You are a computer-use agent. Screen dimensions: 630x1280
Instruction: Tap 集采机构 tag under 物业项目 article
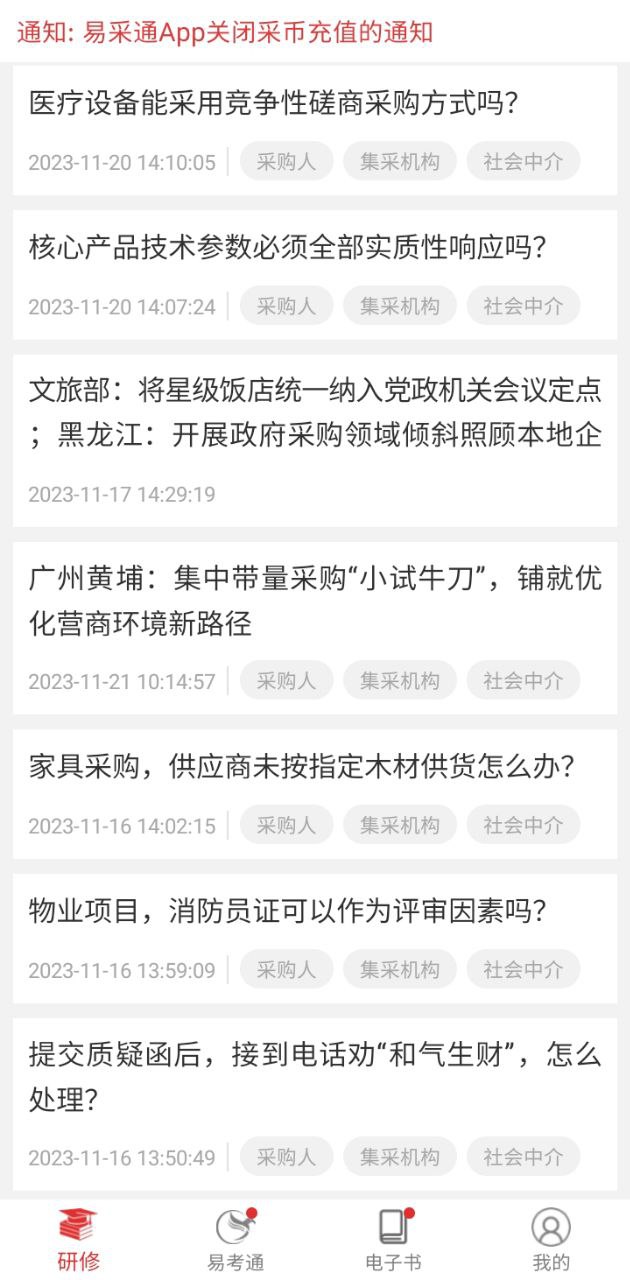tap(399, 969)
